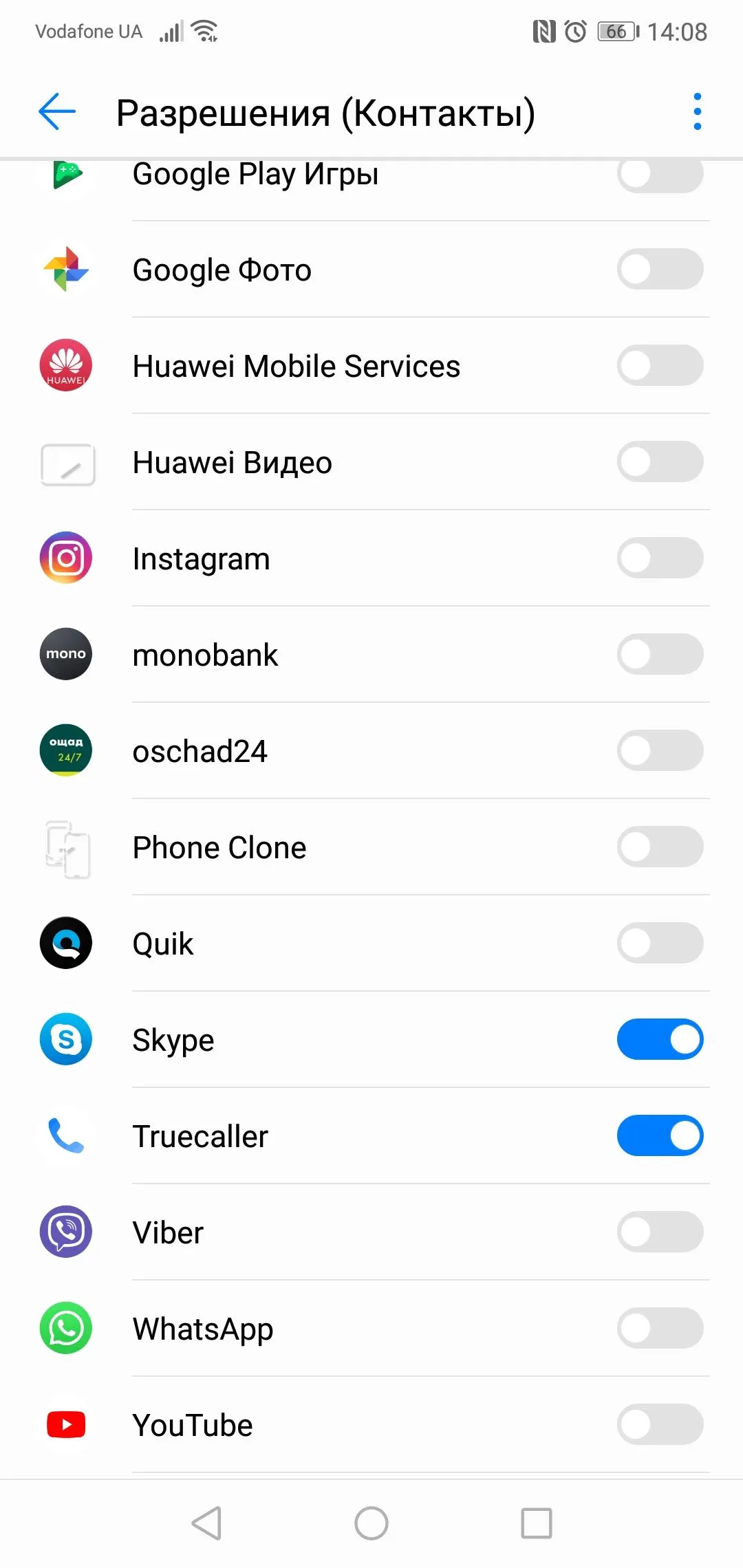
Task: Allow Huawei Видео to access contacts
Action: pos(660,461)
